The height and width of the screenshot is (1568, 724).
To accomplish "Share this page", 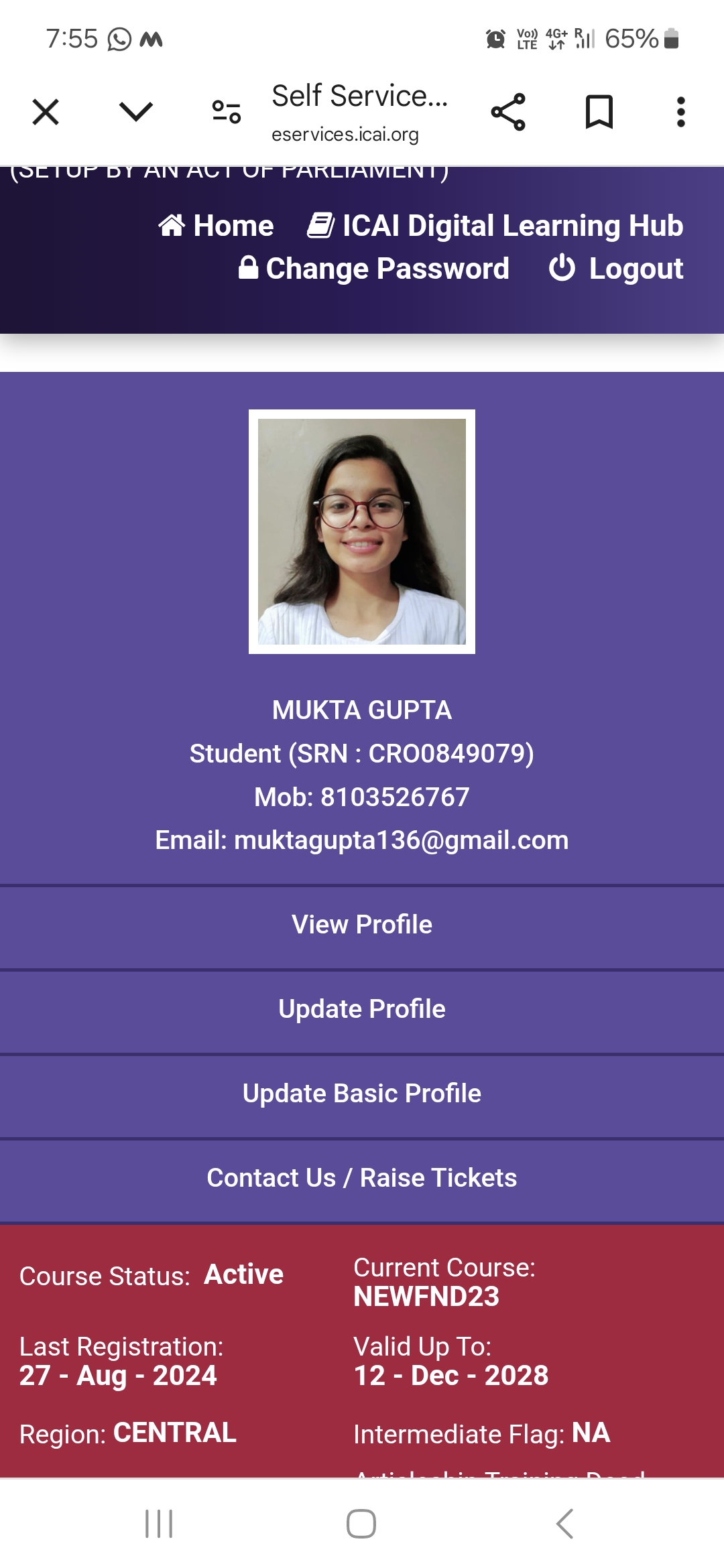I will click(508, 112).
